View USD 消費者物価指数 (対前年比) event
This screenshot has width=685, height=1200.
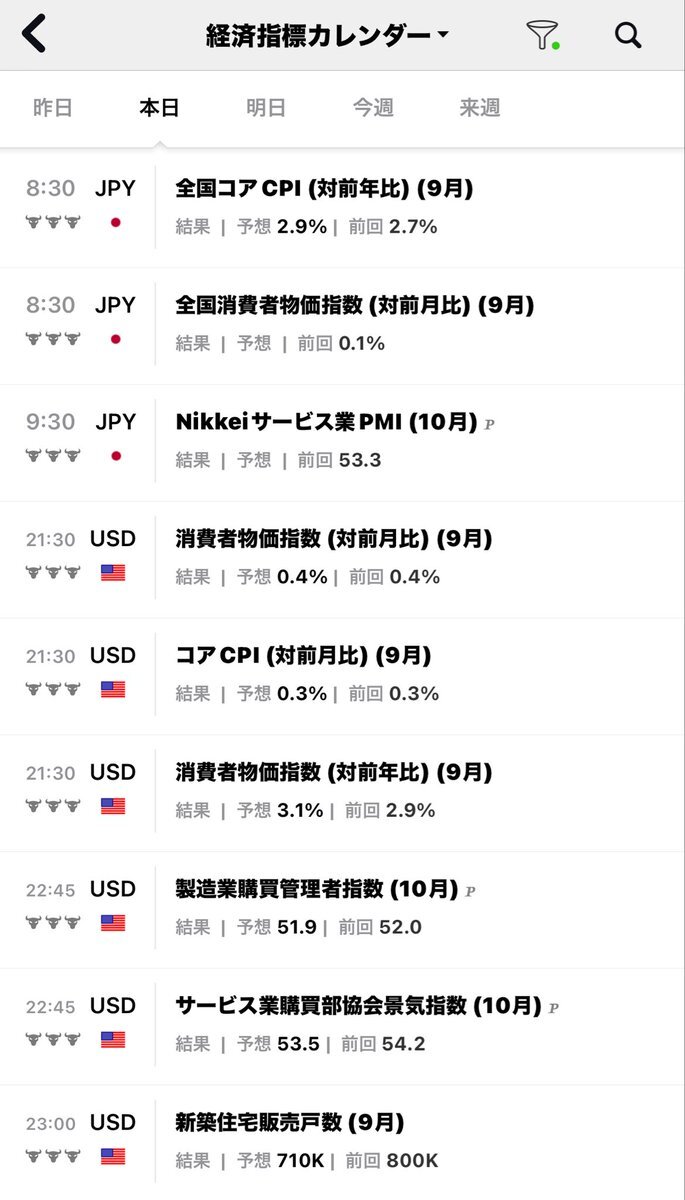coord(334,773)
